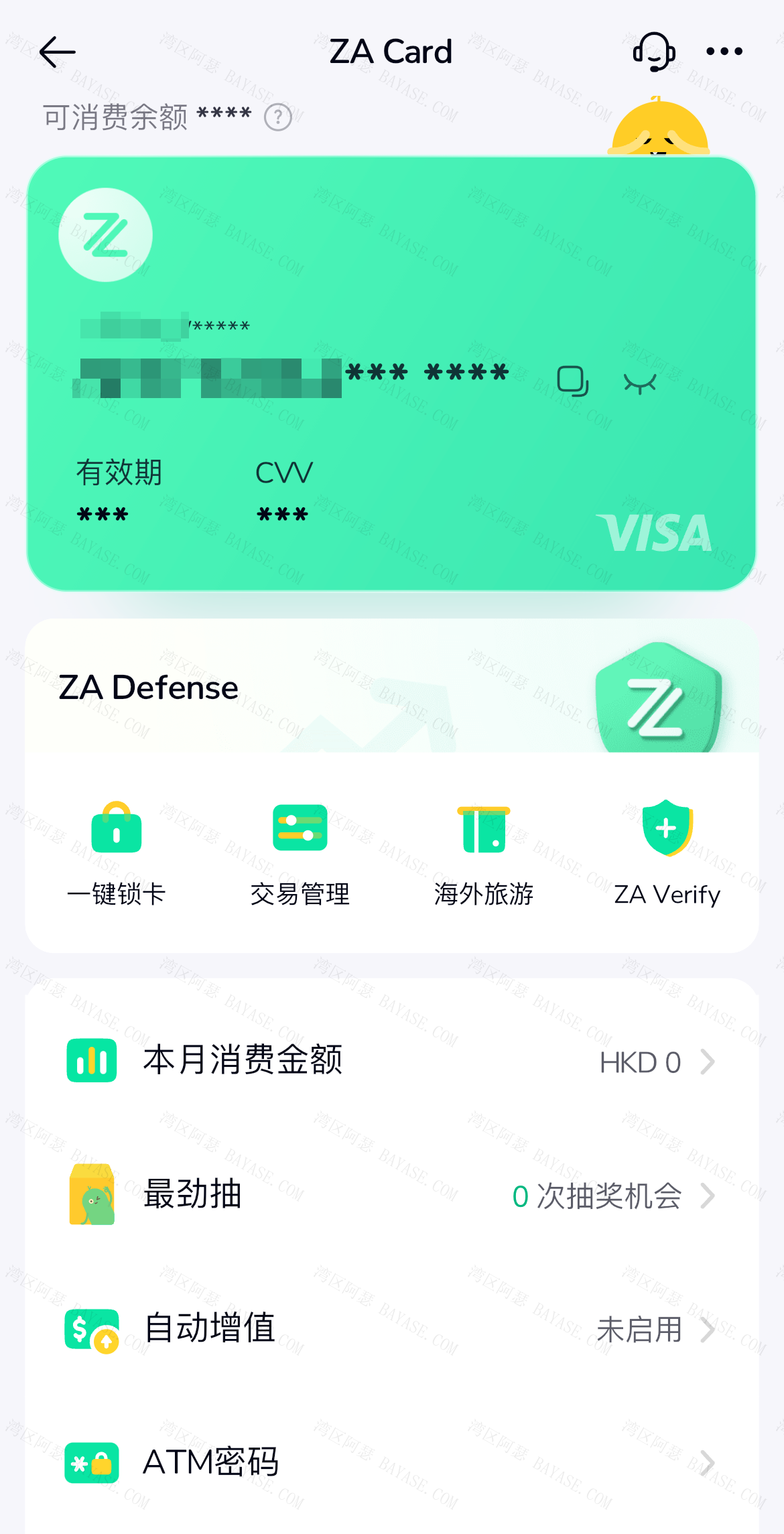Open 自动增值 auto top-up settings
This screenshot has height=1534, width=784.
391,1329
